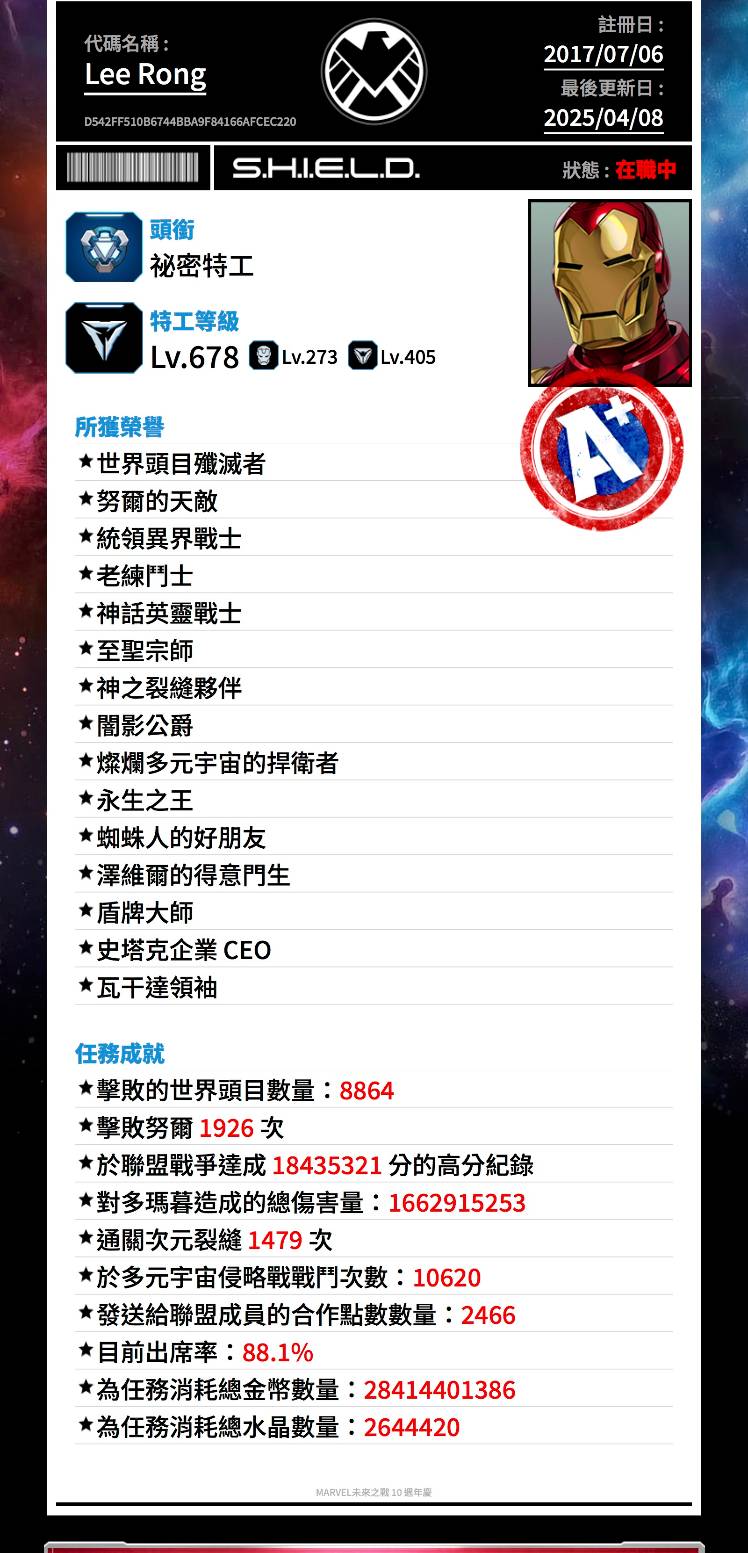Screen dimensions: 748x1553
Task: Click the S.H.I.E.L.D. eagle logo
Action: (x=374, y=69)
